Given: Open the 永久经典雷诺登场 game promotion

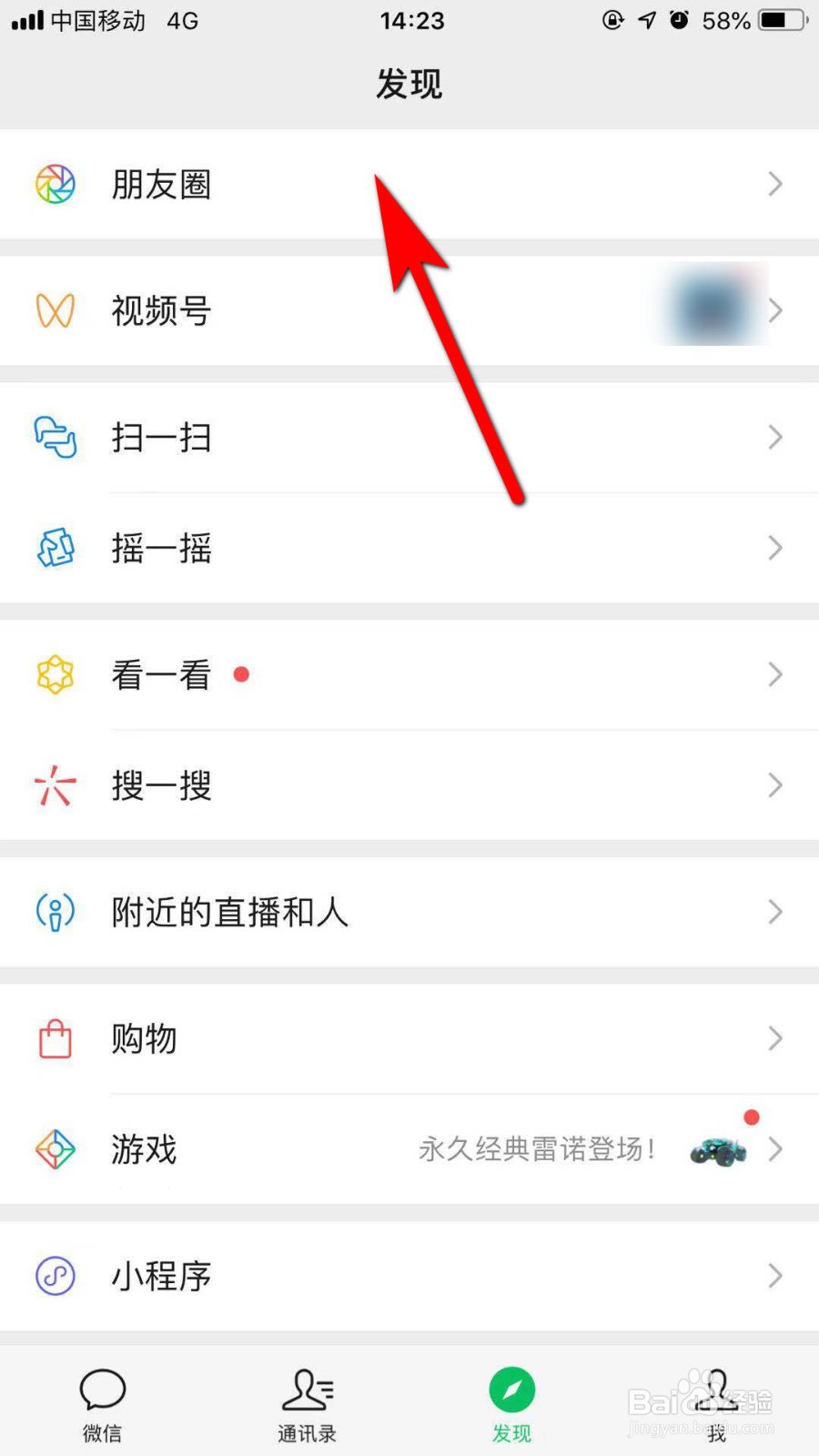Looking at the screenshot, I should point(537,1149).
